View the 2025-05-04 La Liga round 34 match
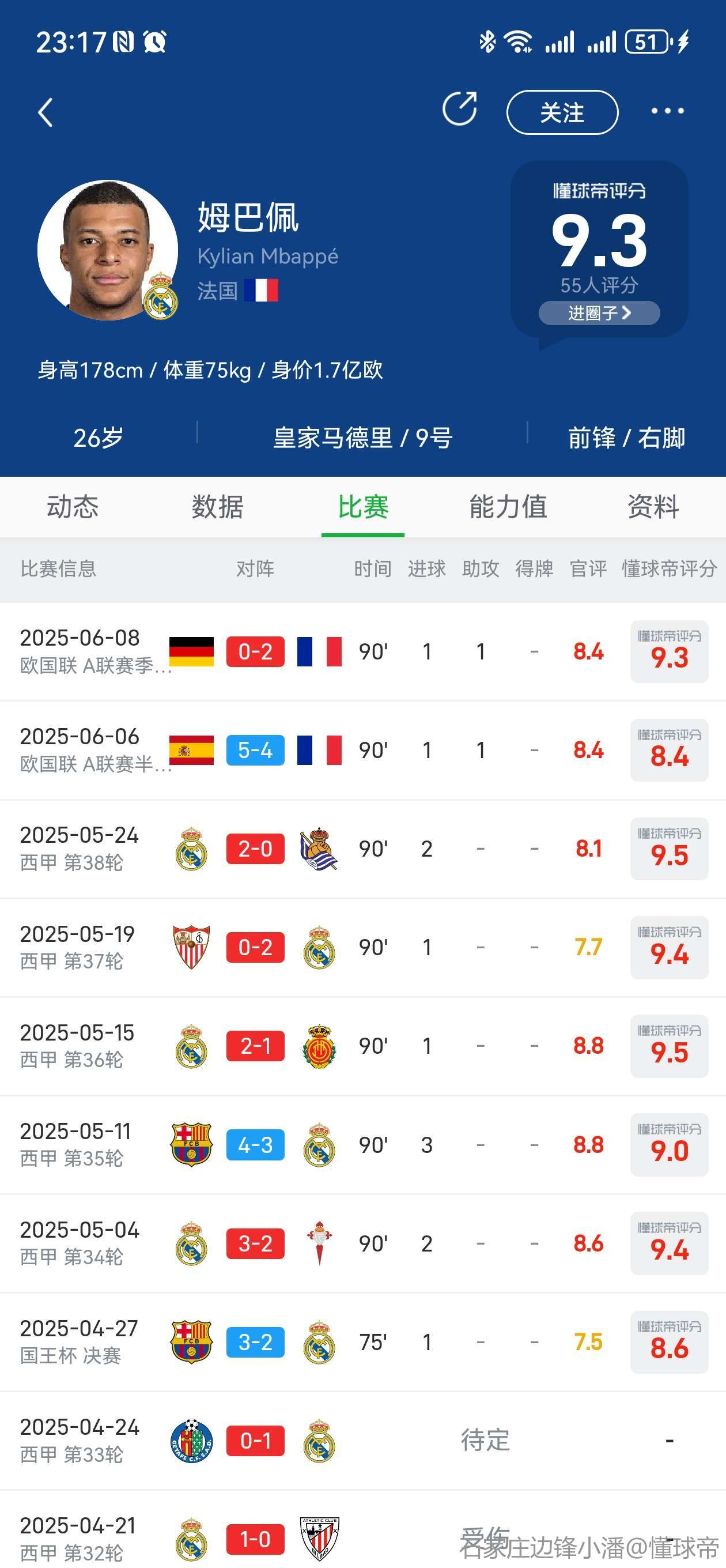Viewport: 726px width, 1568px height. tap(362, 1243)
